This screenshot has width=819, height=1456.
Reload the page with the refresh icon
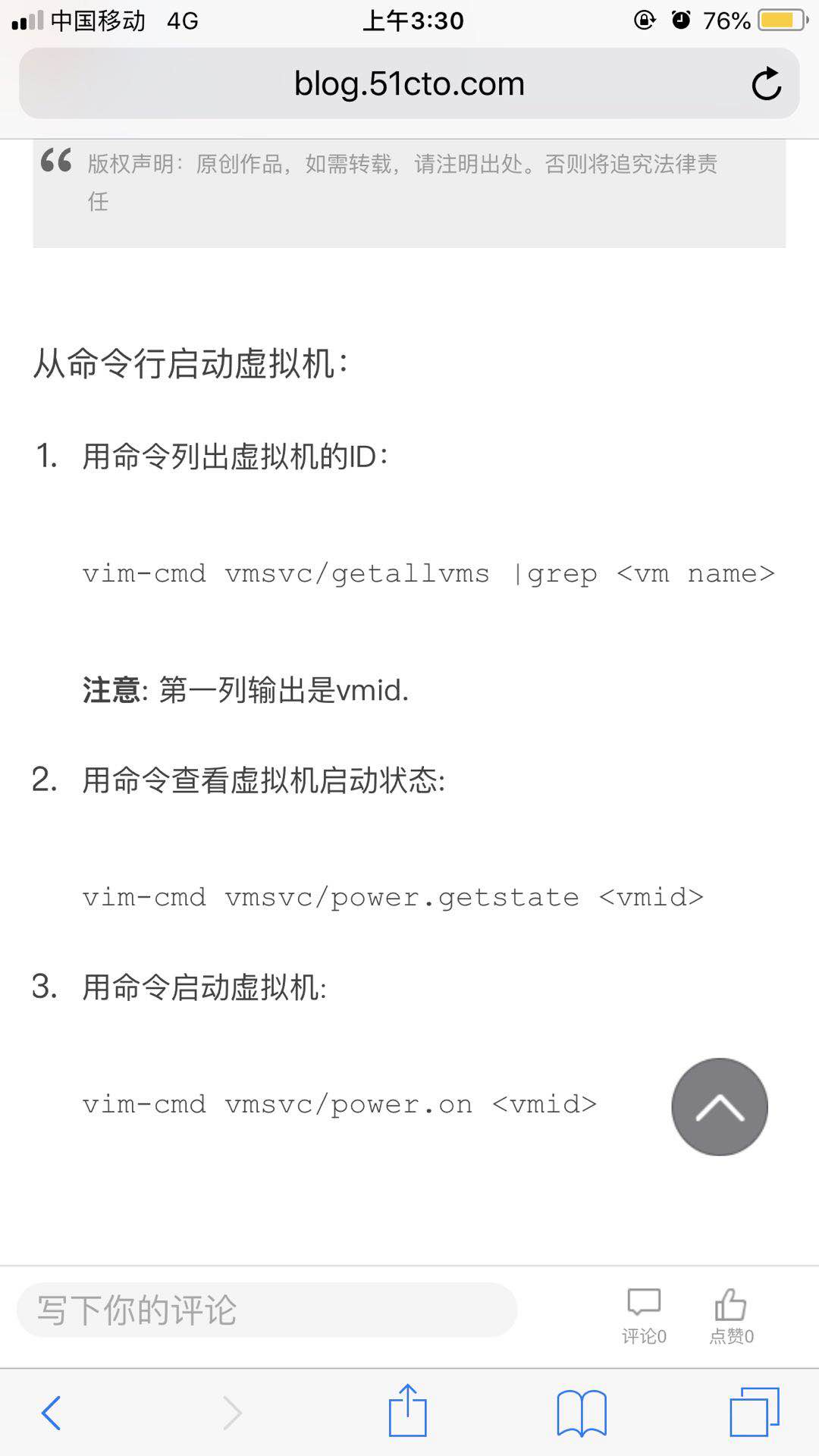pos(766,84)
